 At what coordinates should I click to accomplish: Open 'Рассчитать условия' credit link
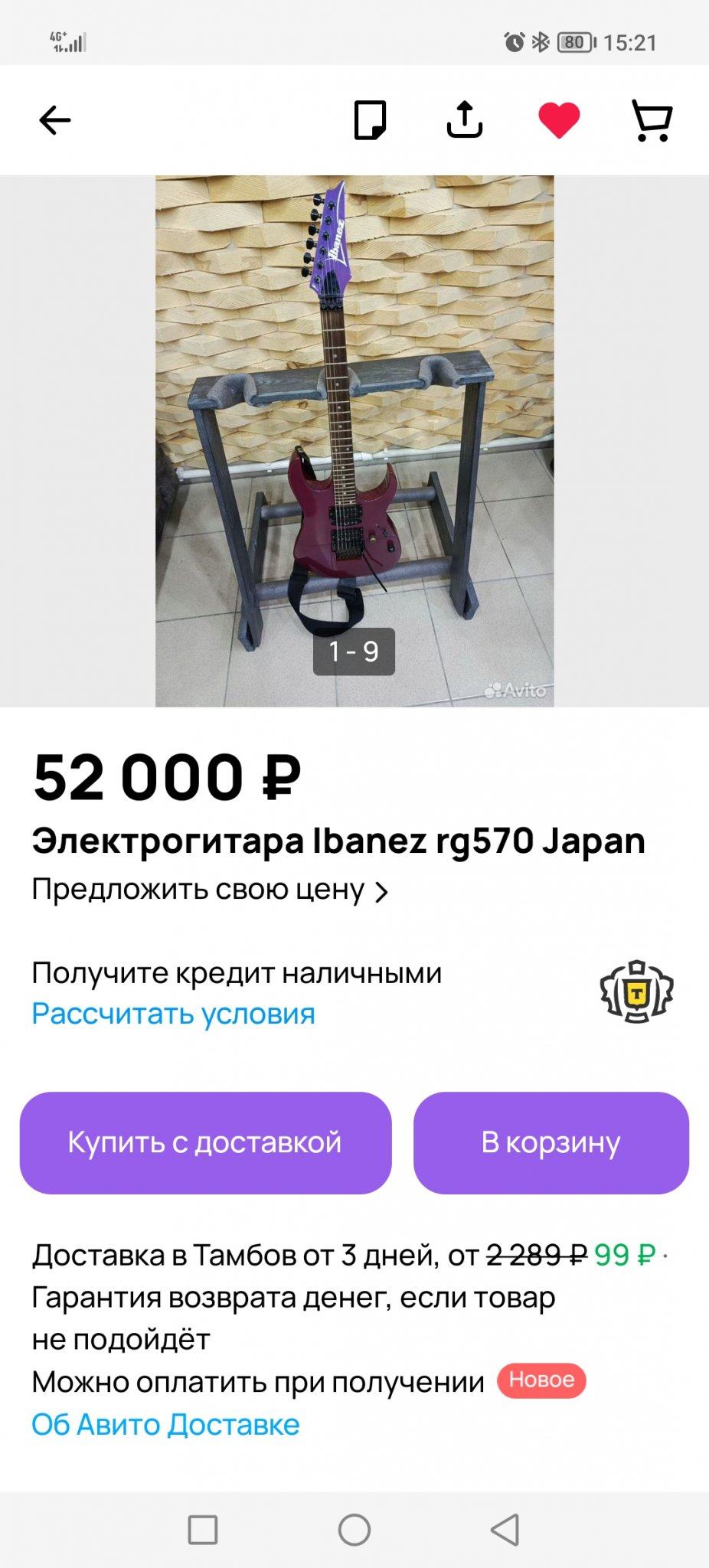tap(174, 1014)
